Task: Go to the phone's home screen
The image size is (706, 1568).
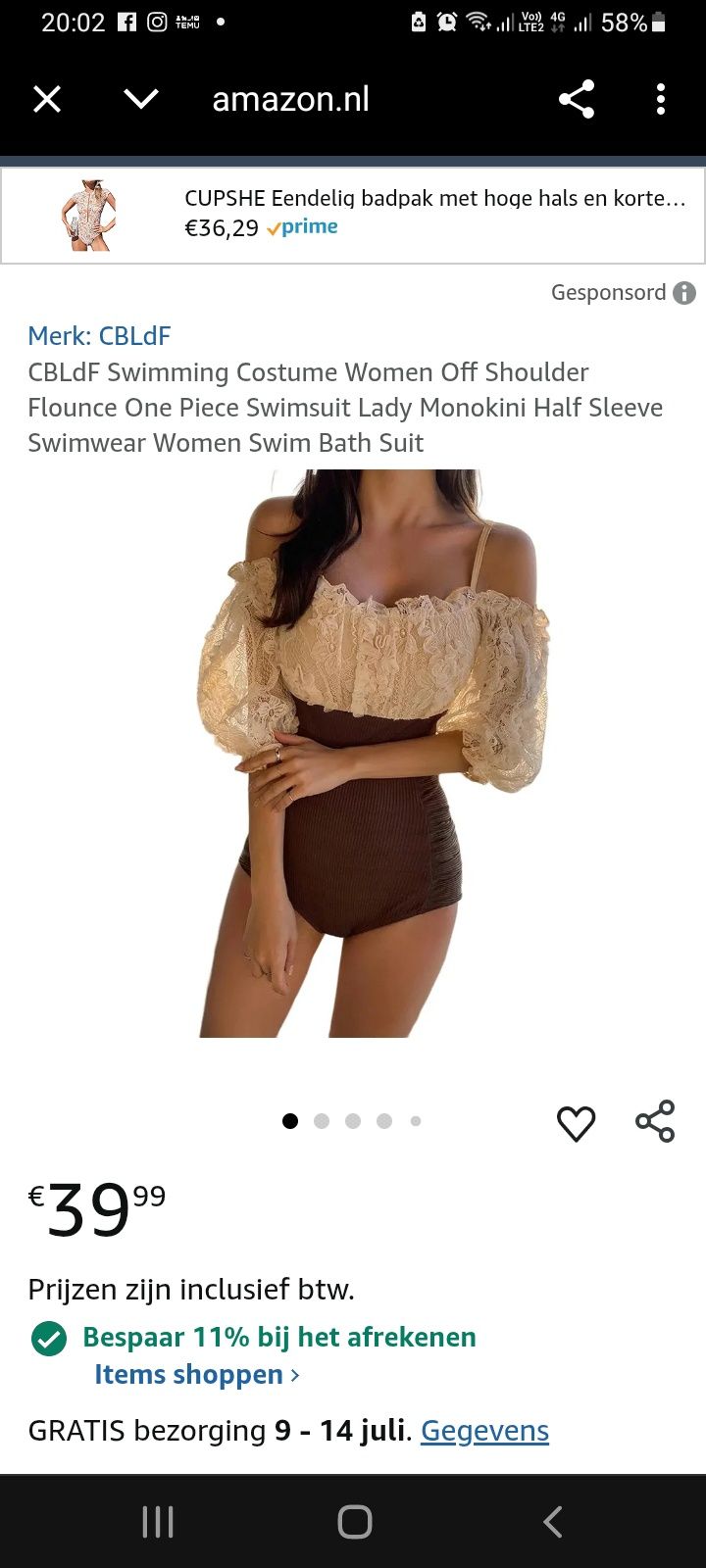Action: point(354,1522)
